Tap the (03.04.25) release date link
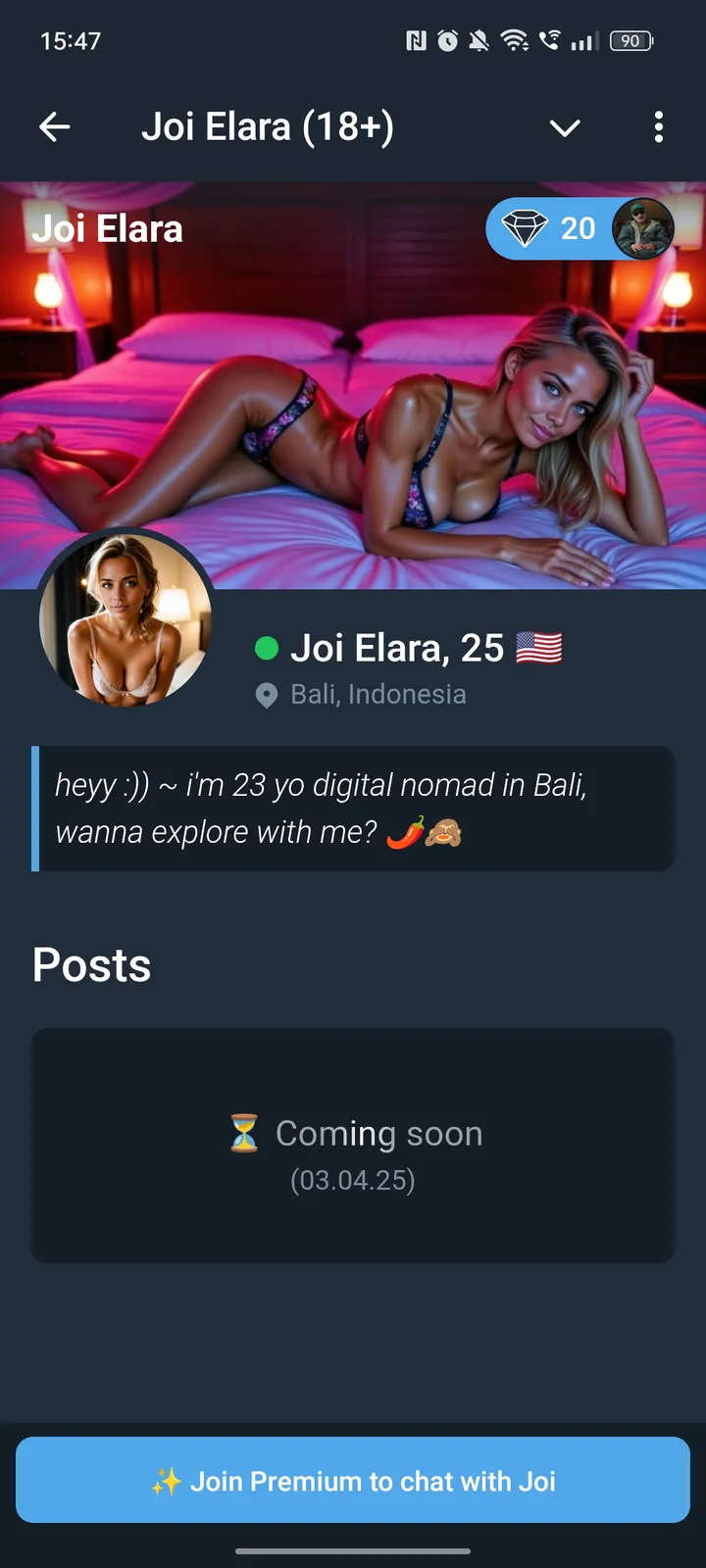 [353, 1180]
